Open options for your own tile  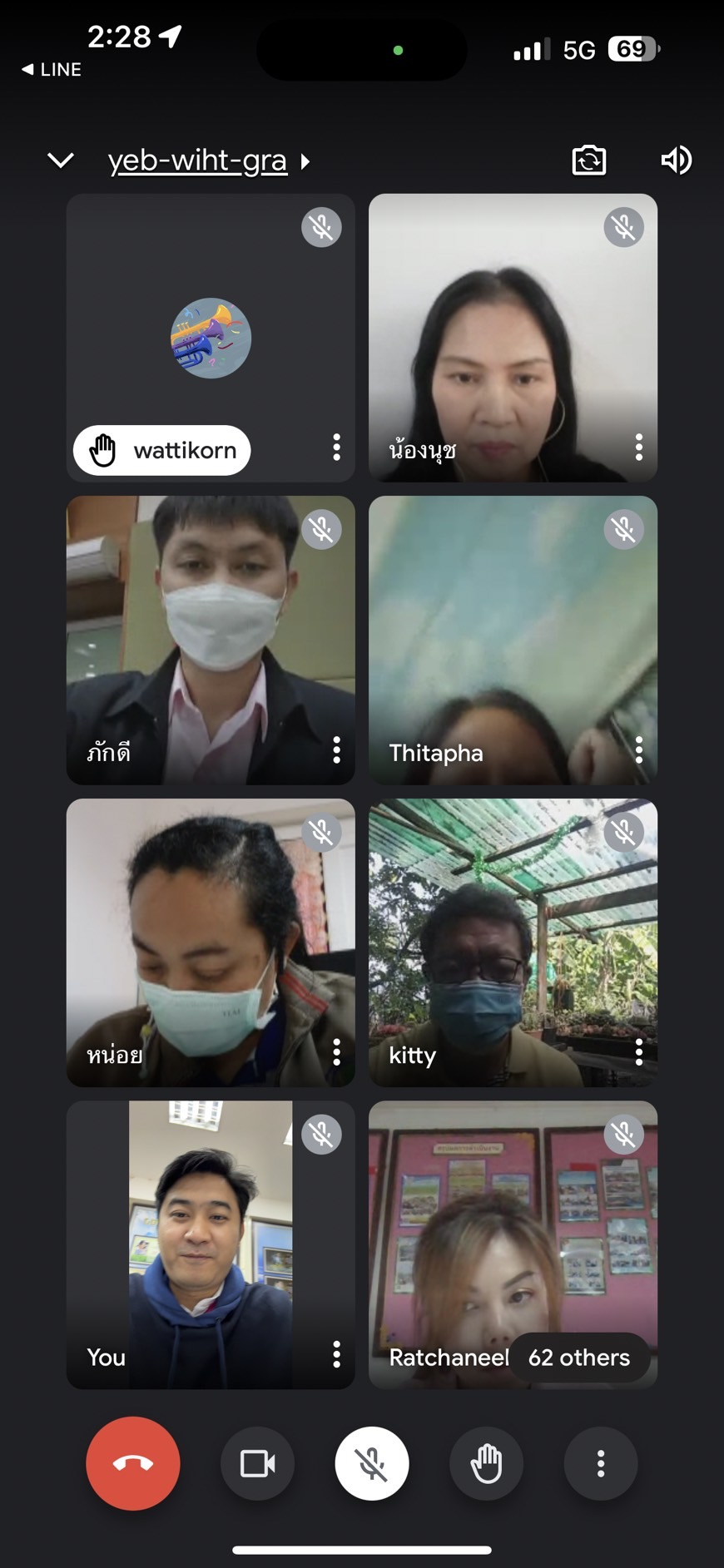(336, 1354)
